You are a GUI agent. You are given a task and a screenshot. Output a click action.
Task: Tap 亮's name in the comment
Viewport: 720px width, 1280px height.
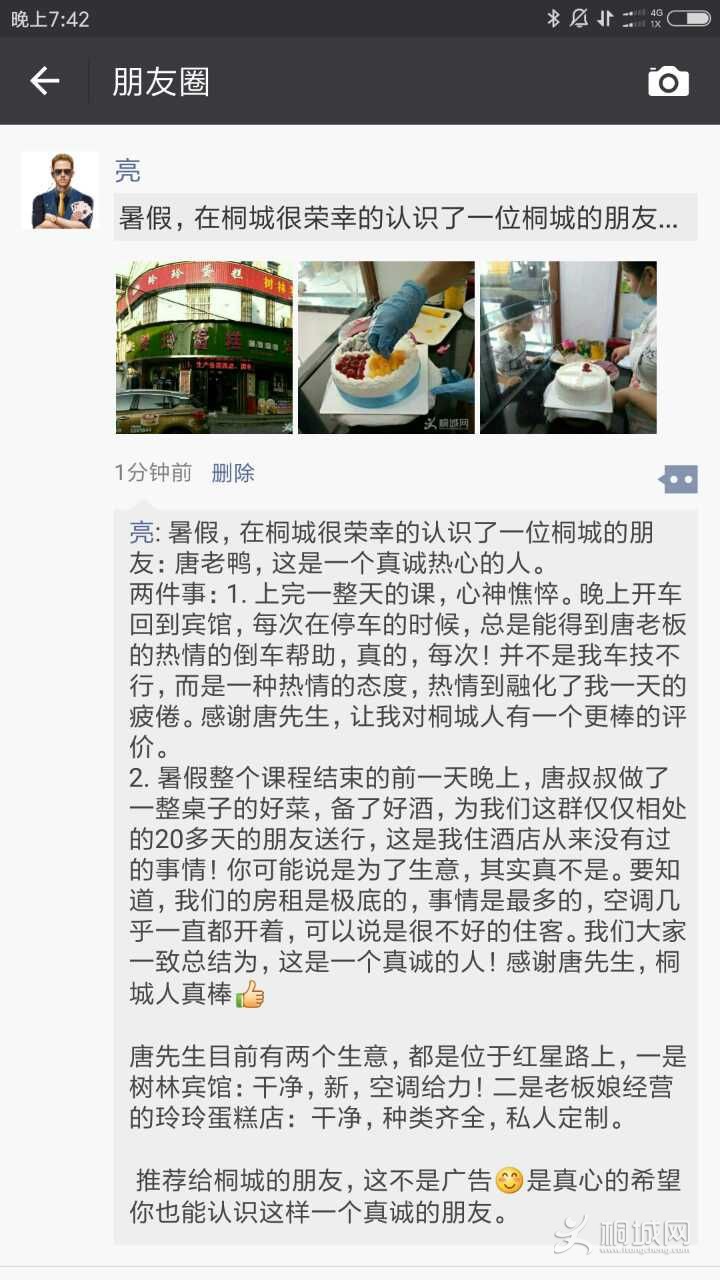tap(141, 533)
